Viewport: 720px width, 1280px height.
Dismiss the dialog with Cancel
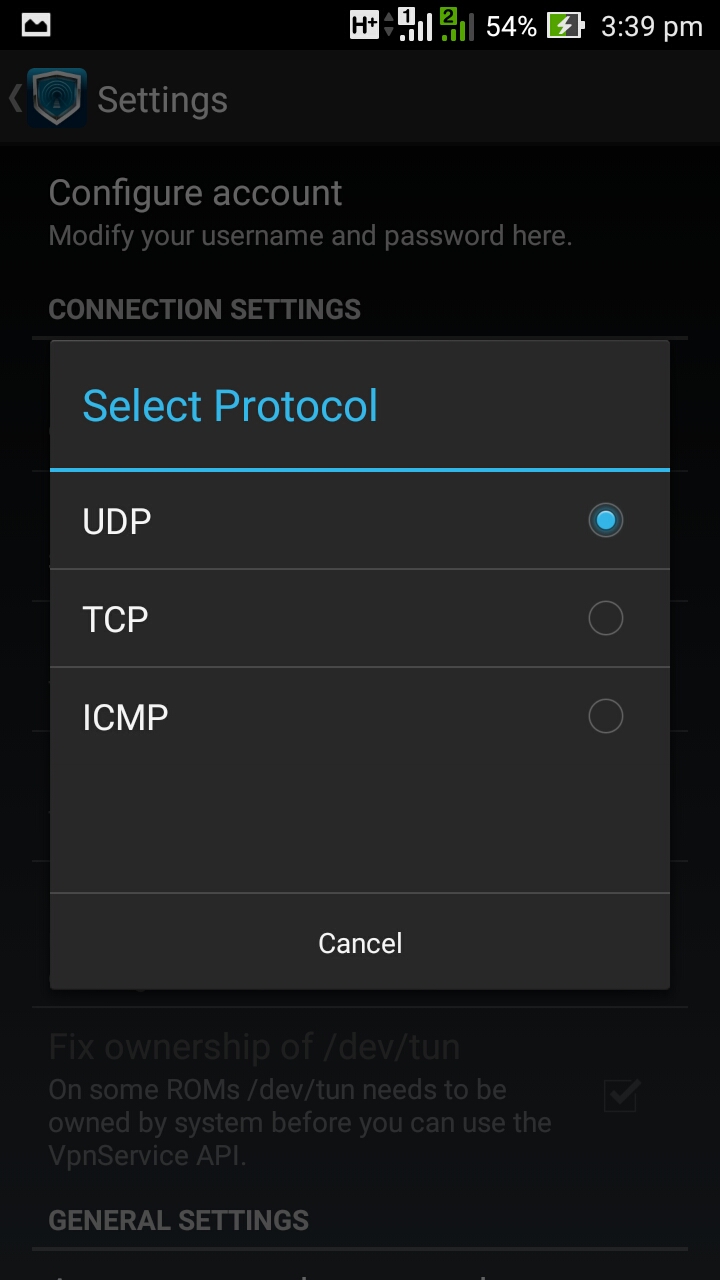(360, 942)
